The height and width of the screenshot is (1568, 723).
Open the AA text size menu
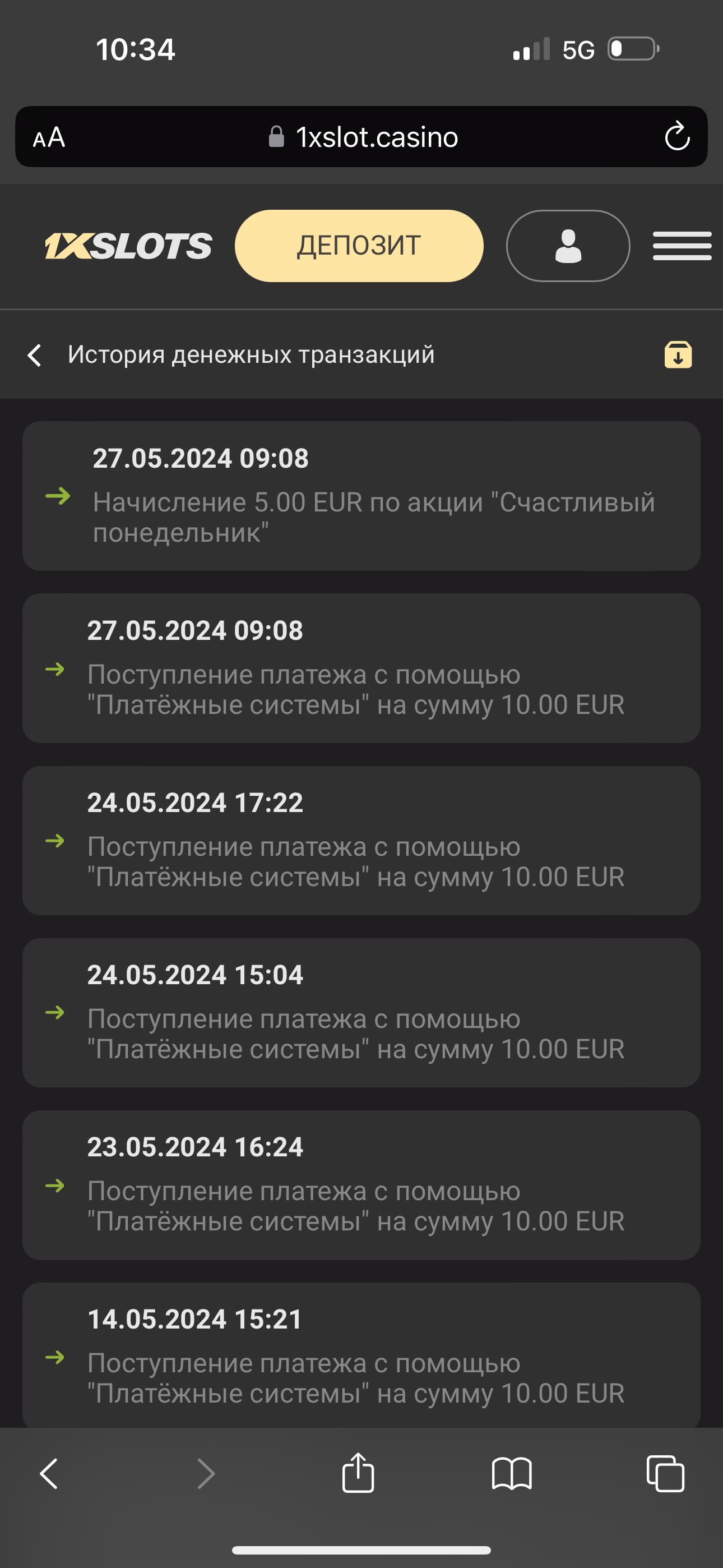click(x=49, y=137)
